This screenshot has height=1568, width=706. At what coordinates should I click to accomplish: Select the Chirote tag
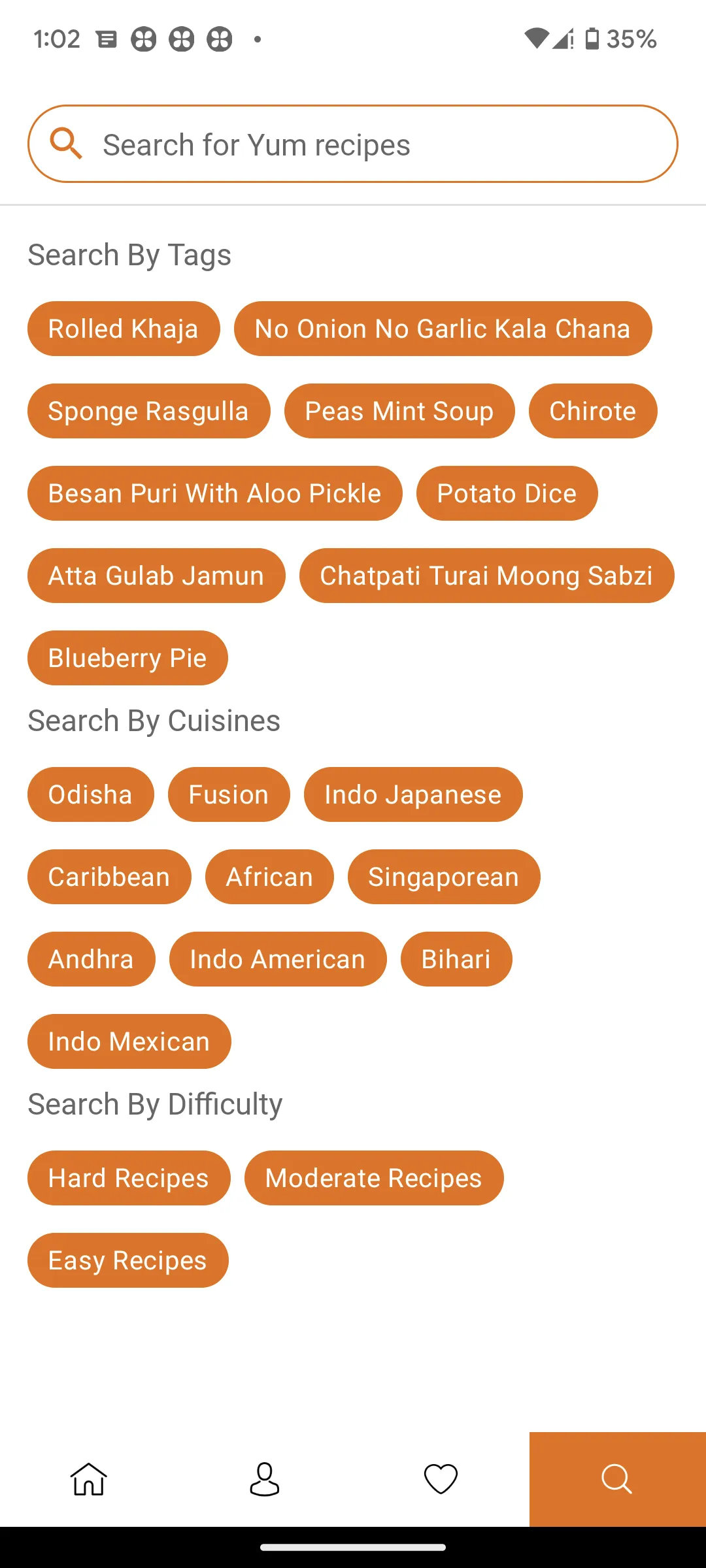(x=592, y=411)
